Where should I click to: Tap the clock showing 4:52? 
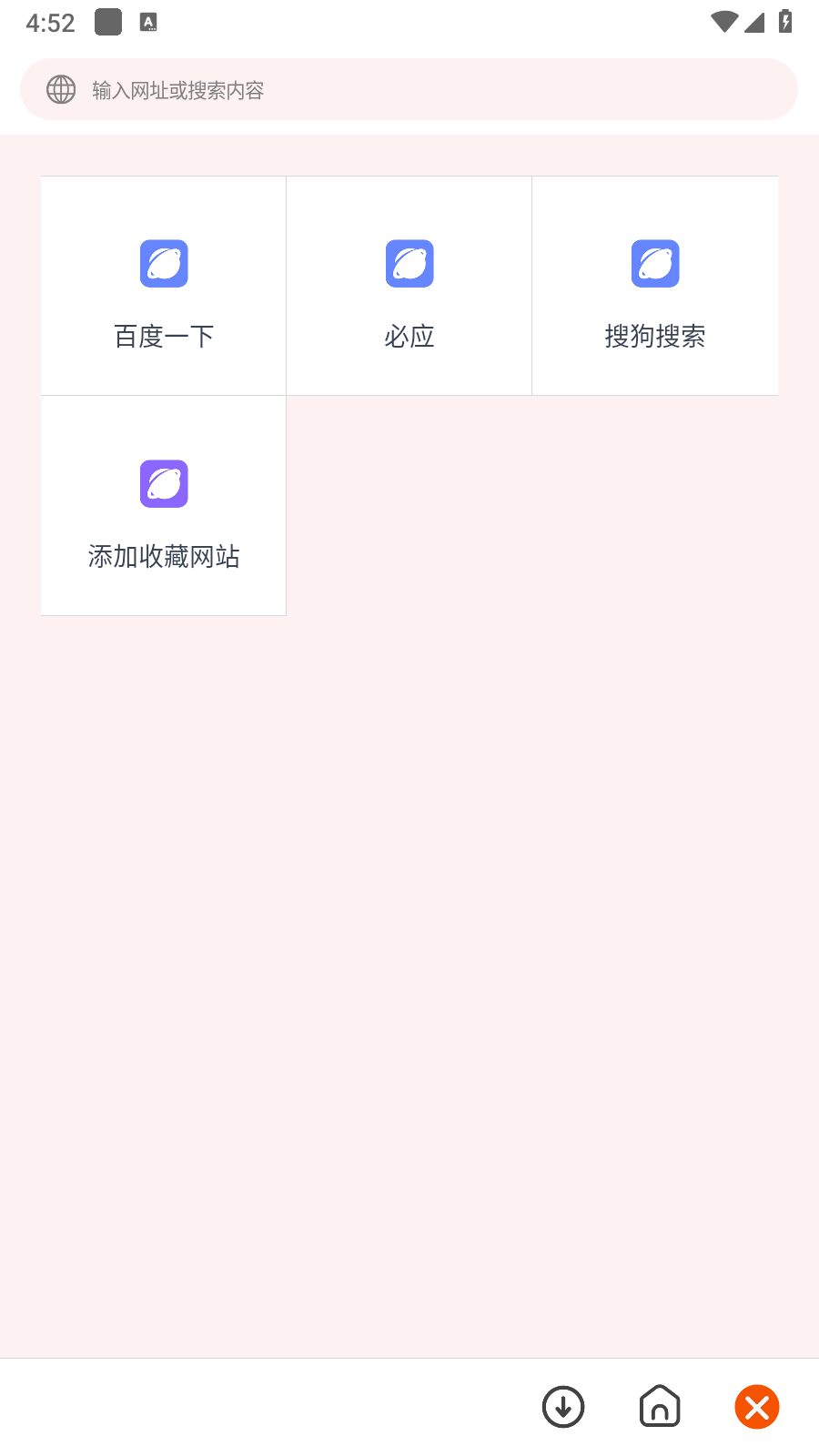(50, 22)
